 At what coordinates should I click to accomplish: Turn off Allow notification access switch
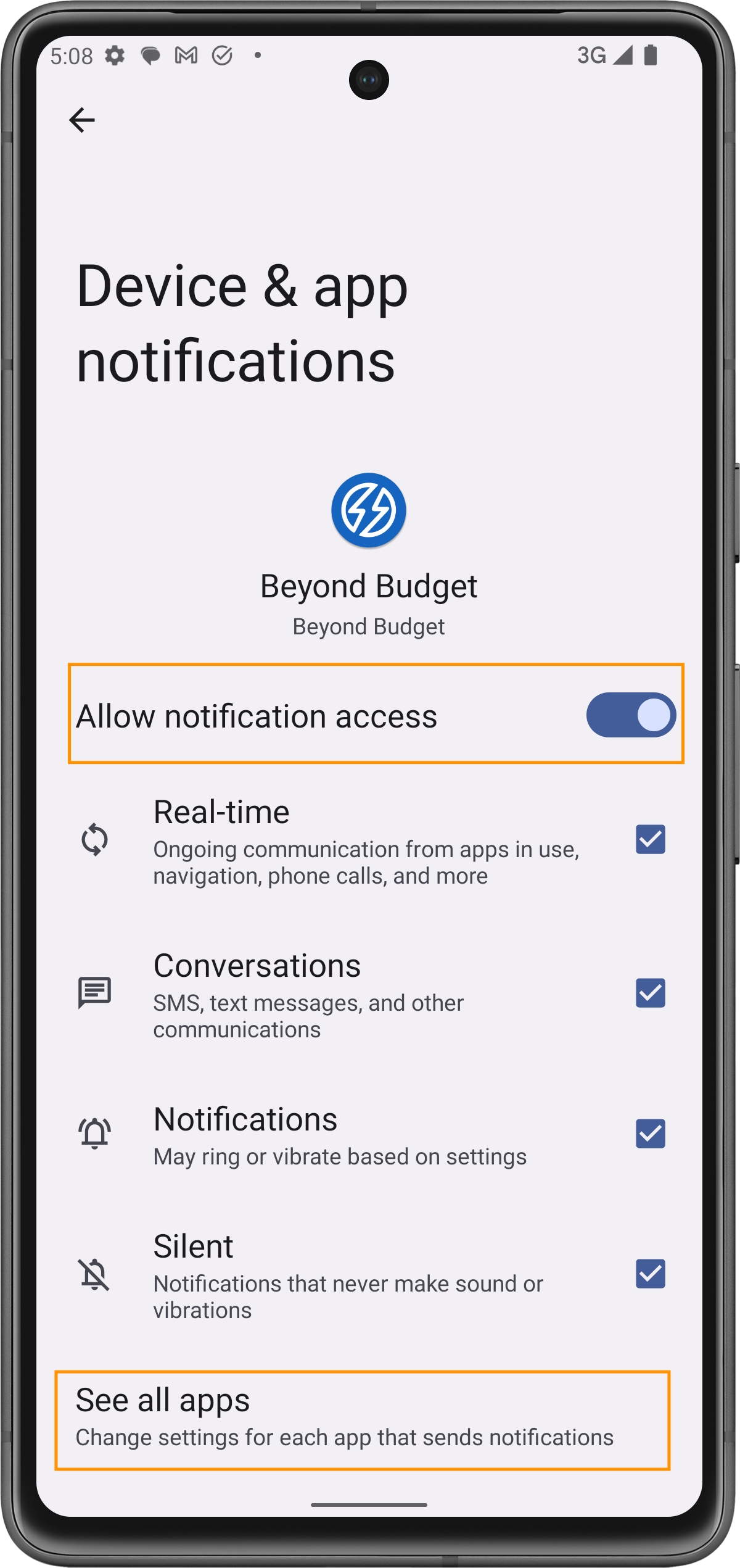630,715
